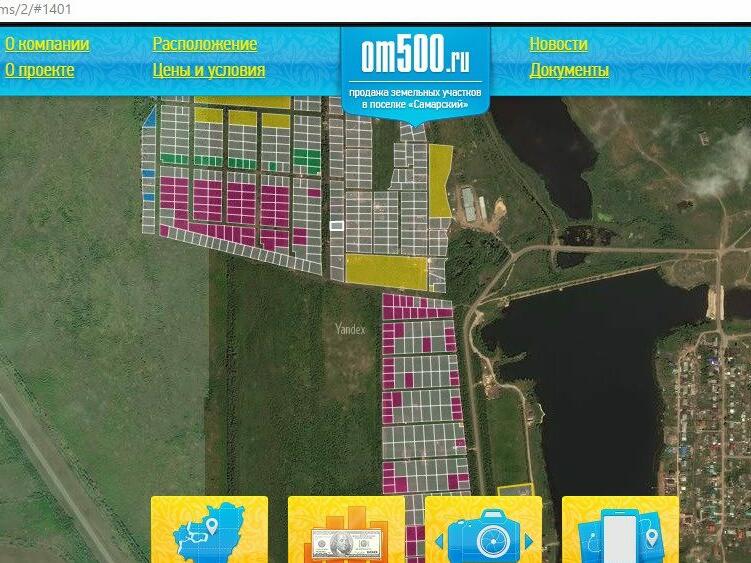Open the camera photo gallery tile

(483, 530)
